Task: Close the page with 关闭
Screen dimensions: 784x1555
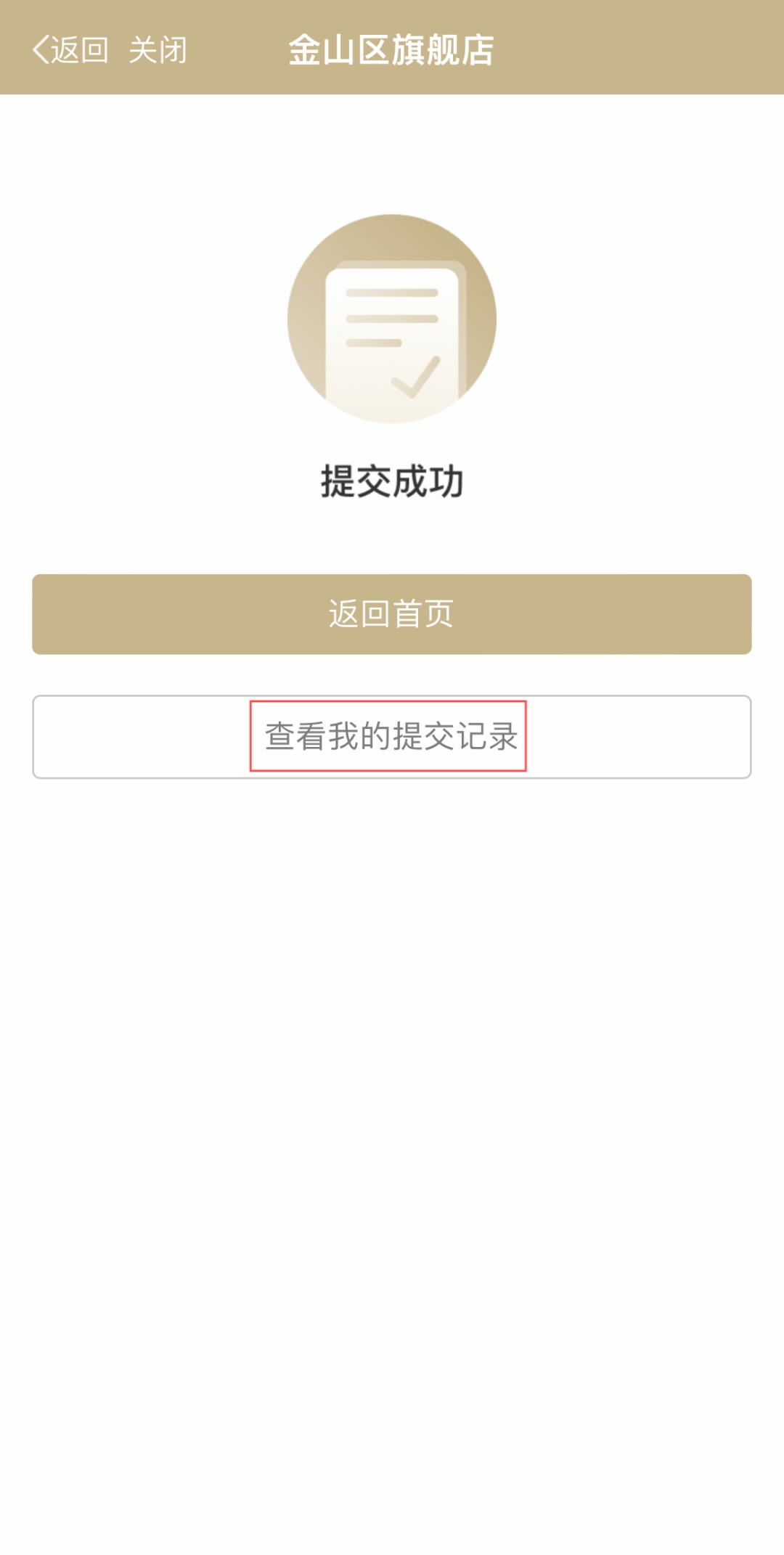Action: 158,50
